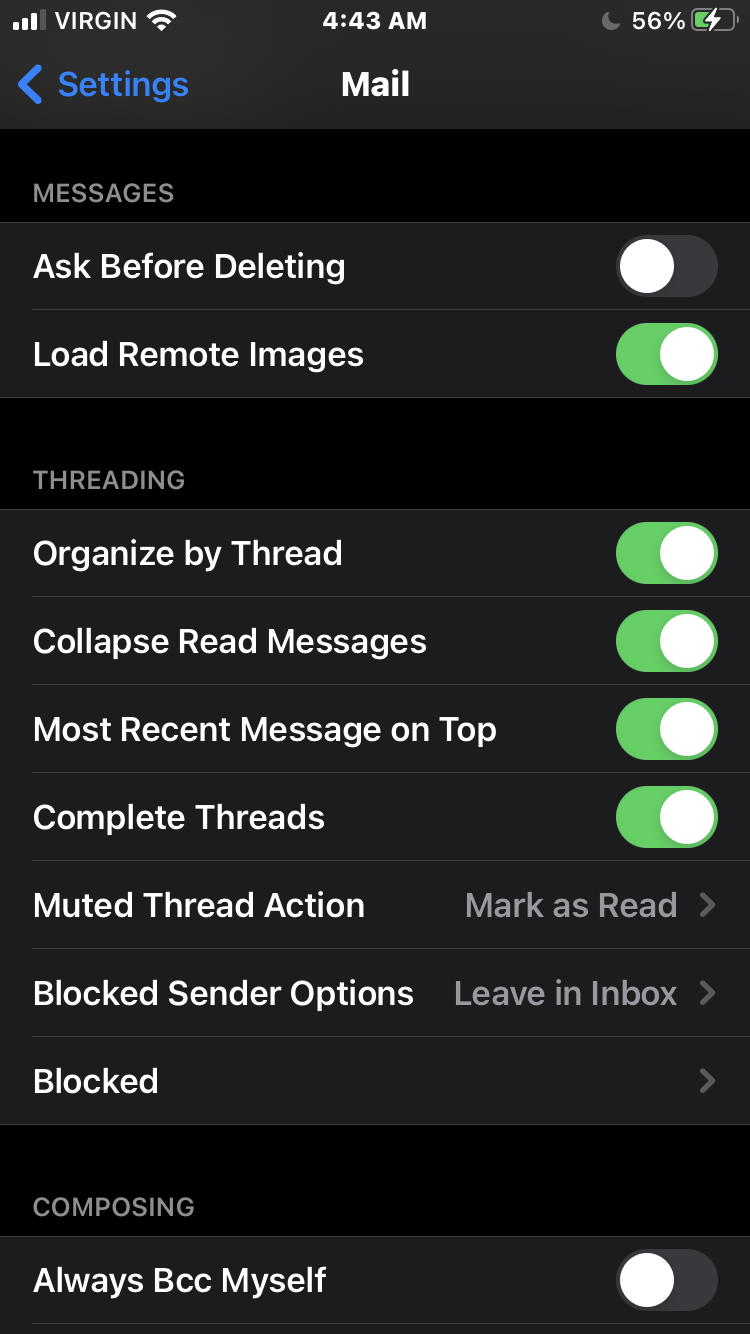750x1334 pixels.
Task: Open the Blocked contacts list
Action: [375, 1081]
